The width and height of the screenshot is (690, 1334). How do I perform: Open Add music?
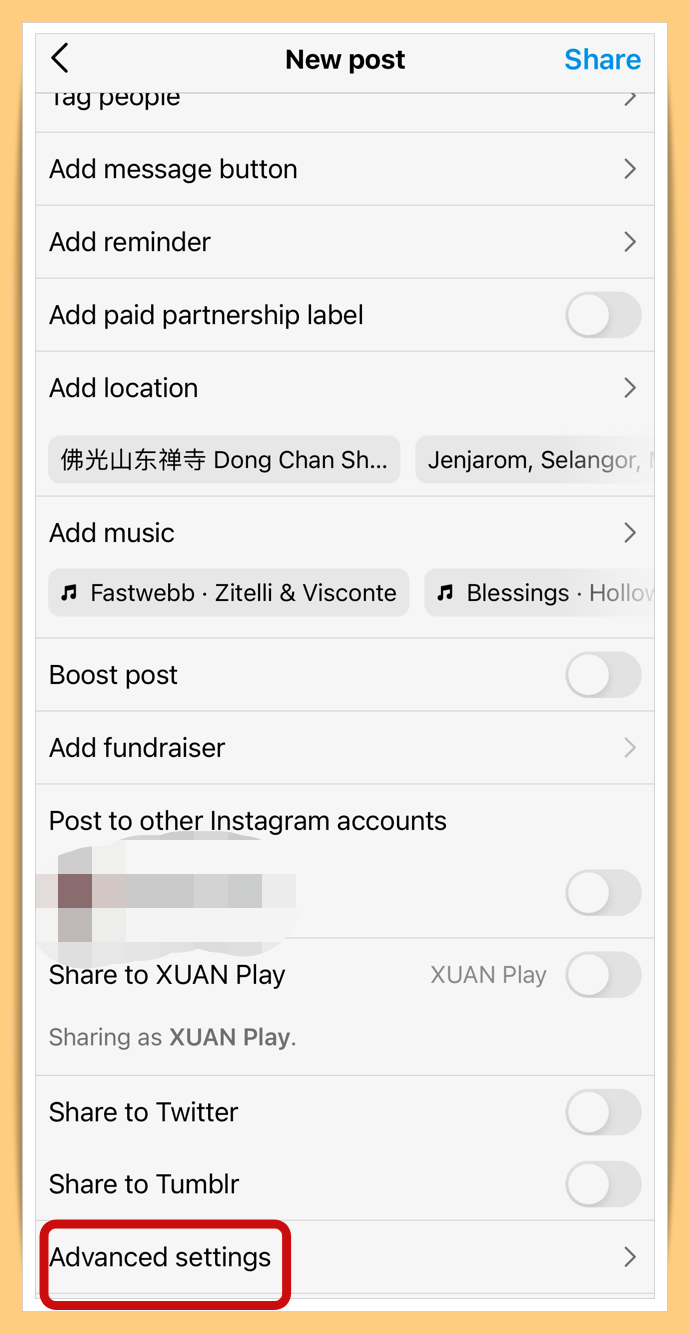pyautogui.click(x=344, y=533)
